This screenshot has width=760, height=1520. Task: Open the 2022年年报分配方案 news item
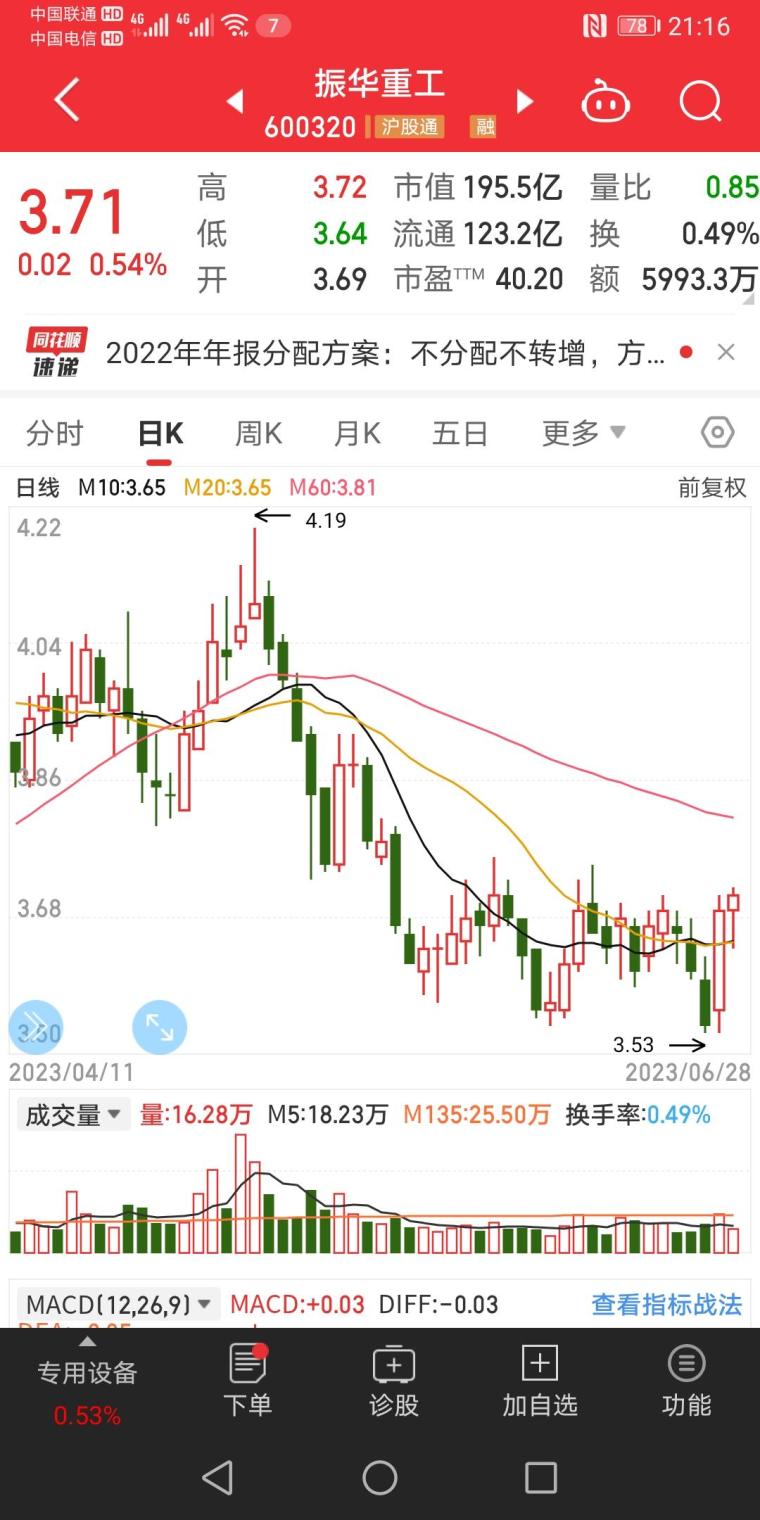click(x=385, y=353)
